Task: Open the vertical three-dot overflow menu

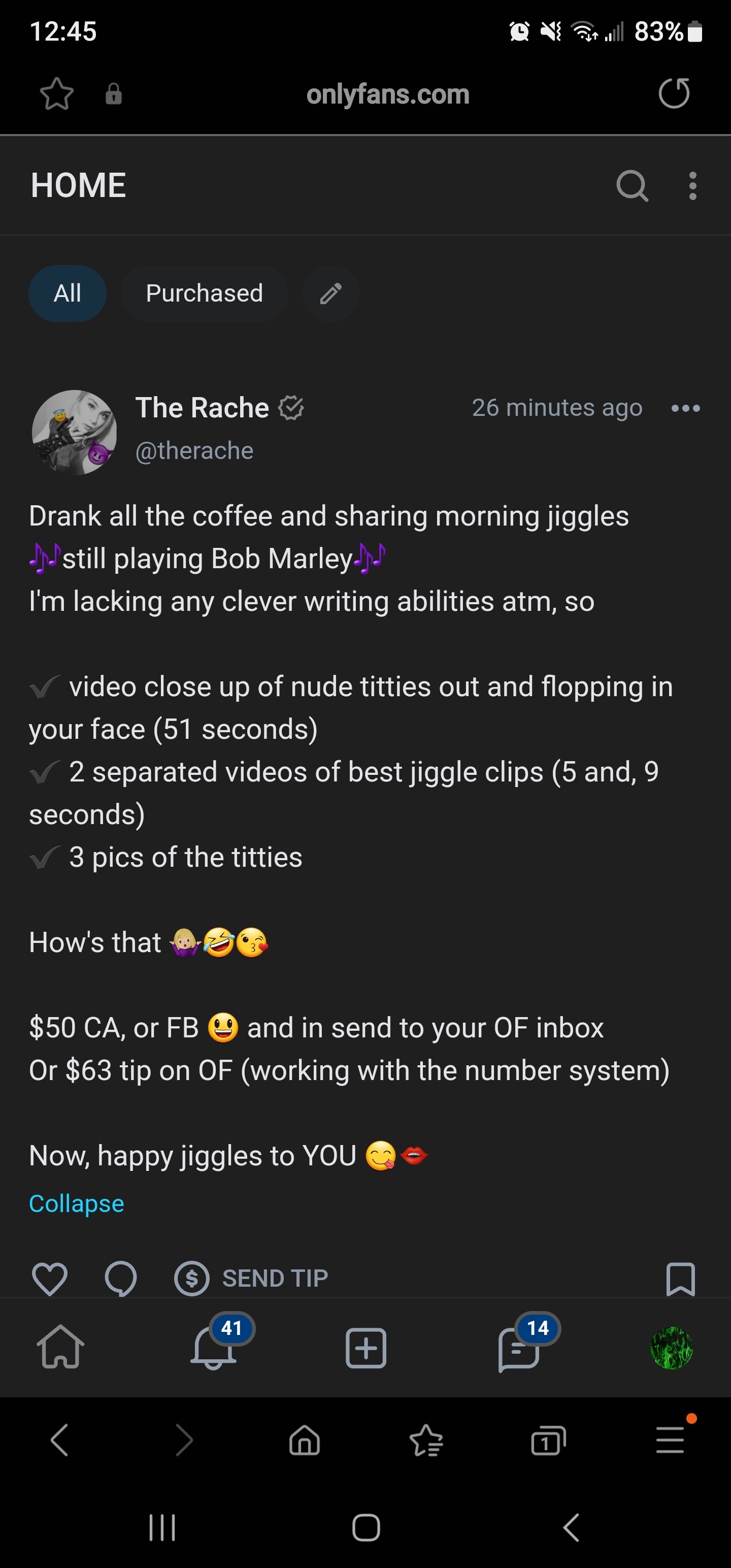Action: 692,186
